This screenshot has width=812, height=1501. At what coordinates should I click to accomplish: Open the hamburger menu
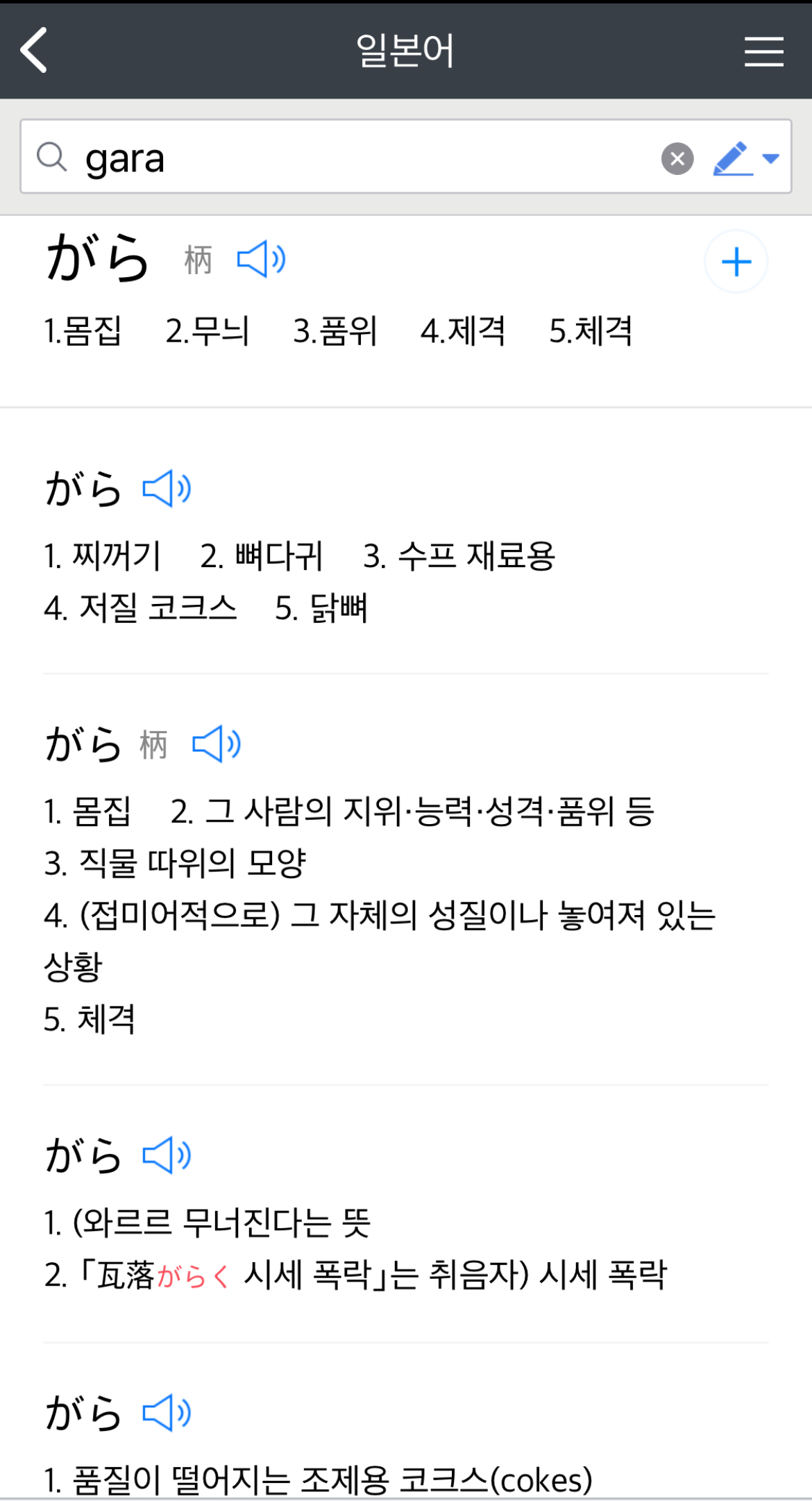(764, 51)
